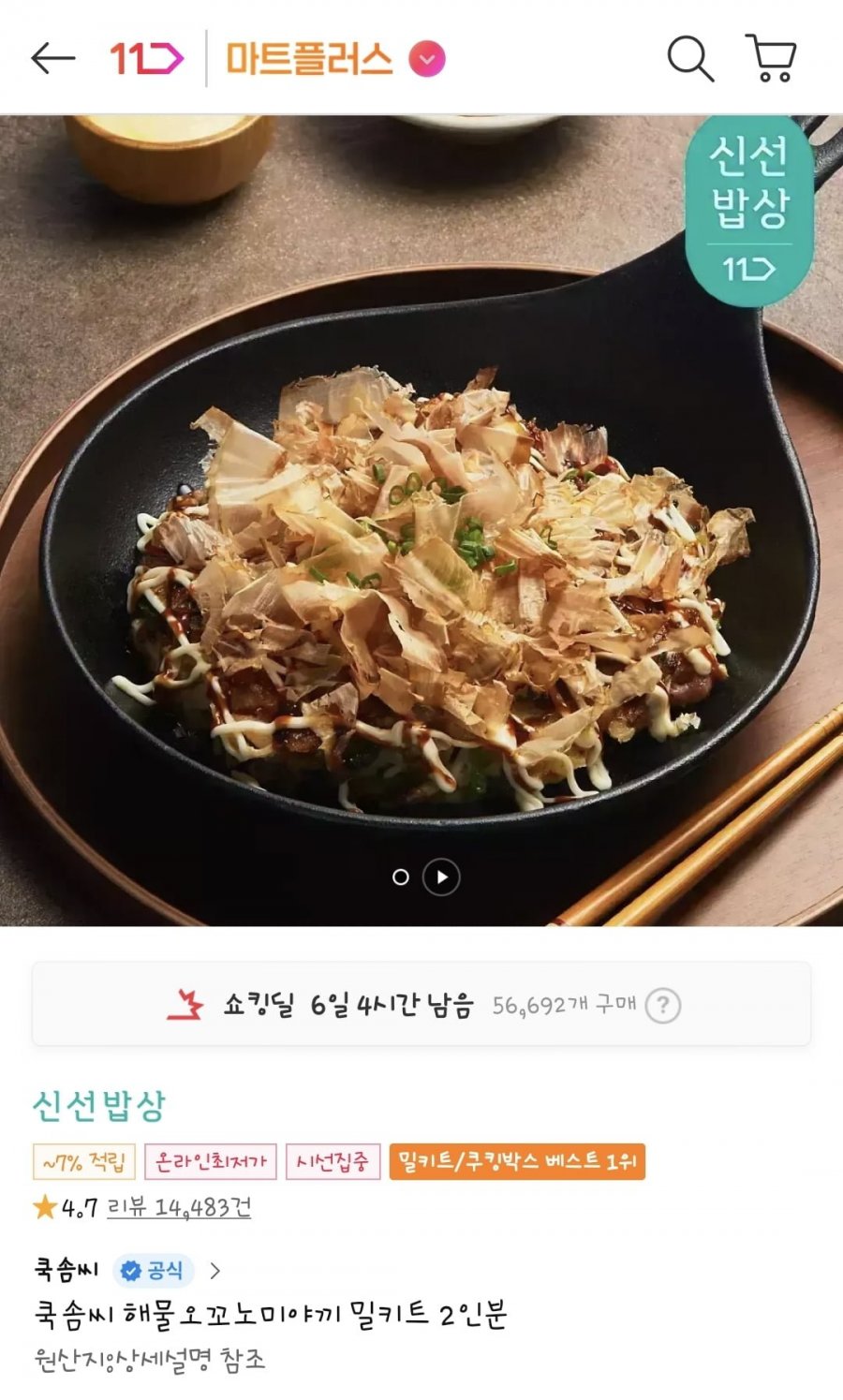This screenshot has height=1400, width=843.
Task: Go back using the arrow icon
Action: point(53,59)
